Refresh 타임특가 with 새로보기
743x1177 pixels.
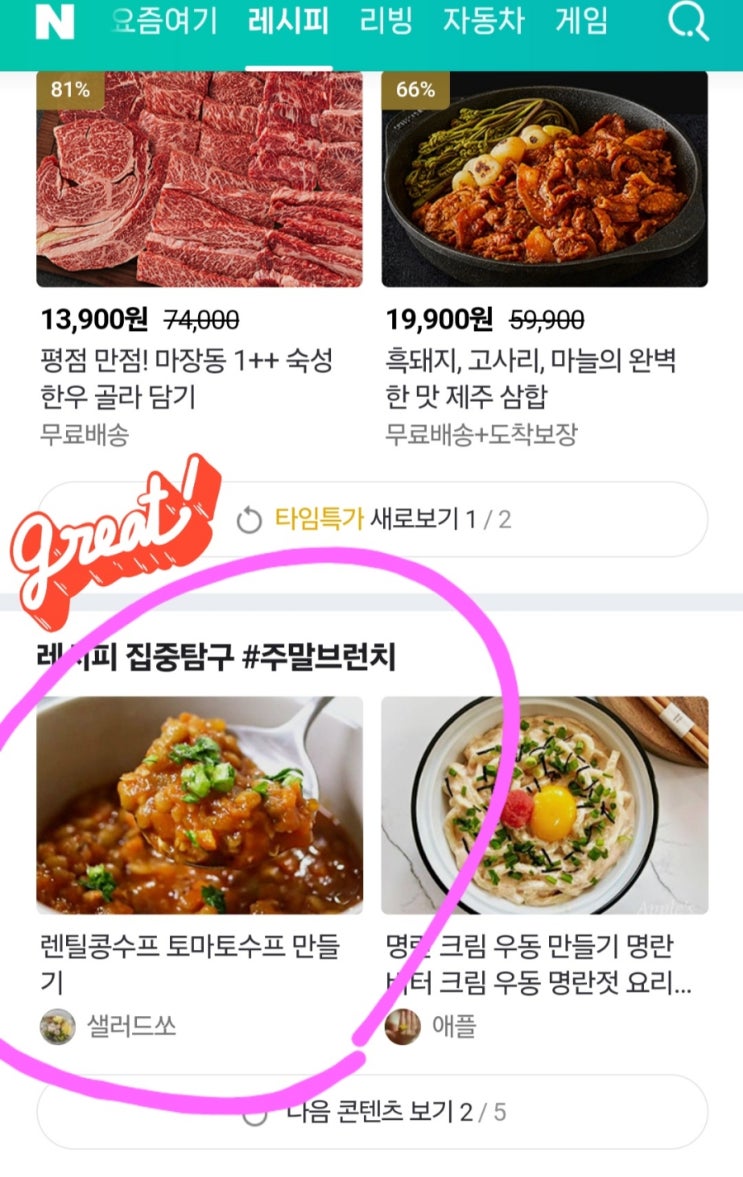coord(372,520)
